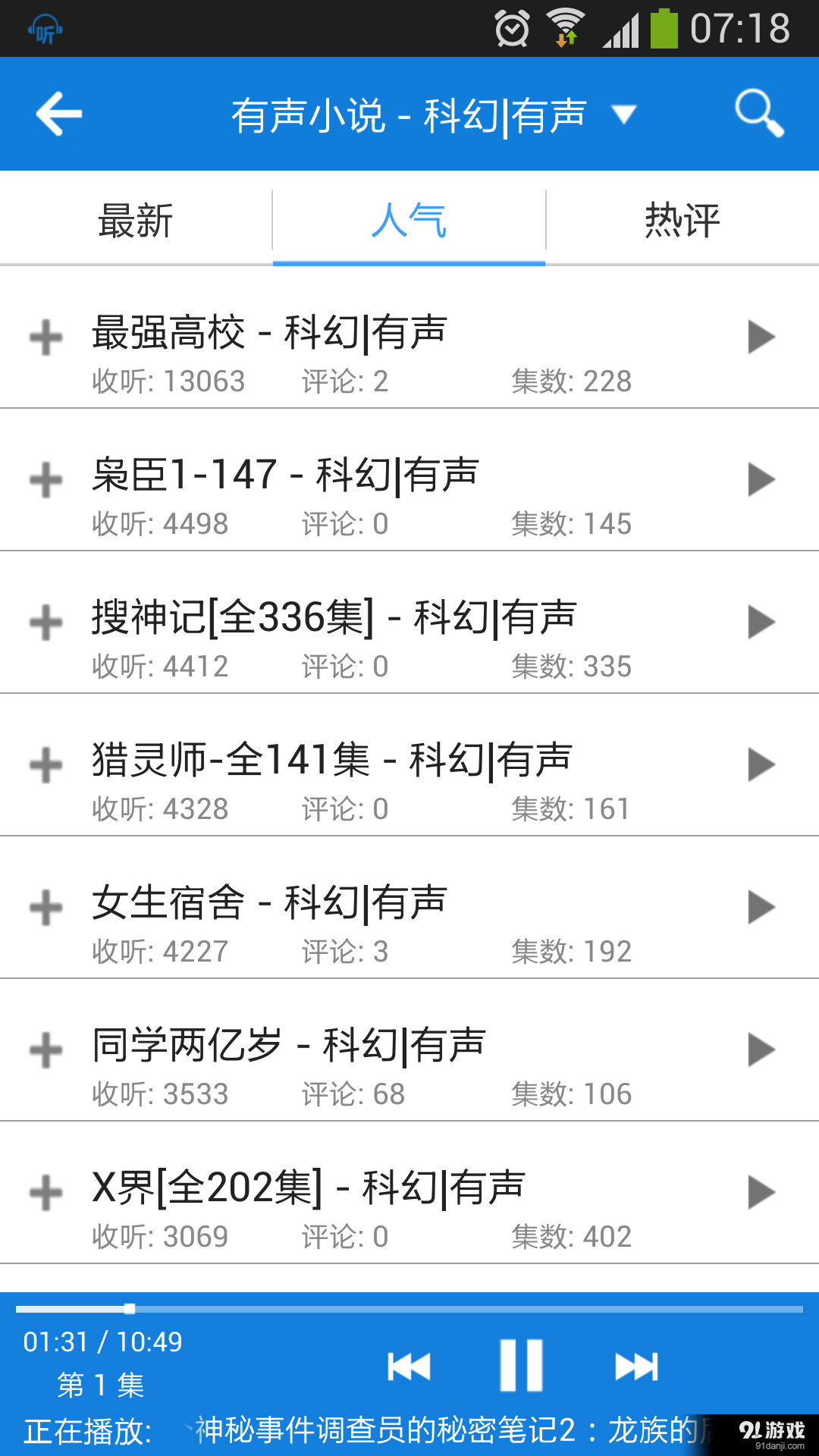Add 猎灵师 to your collection
The width and height of the screenshot is (819, 1456).
(x=44, y=764)
